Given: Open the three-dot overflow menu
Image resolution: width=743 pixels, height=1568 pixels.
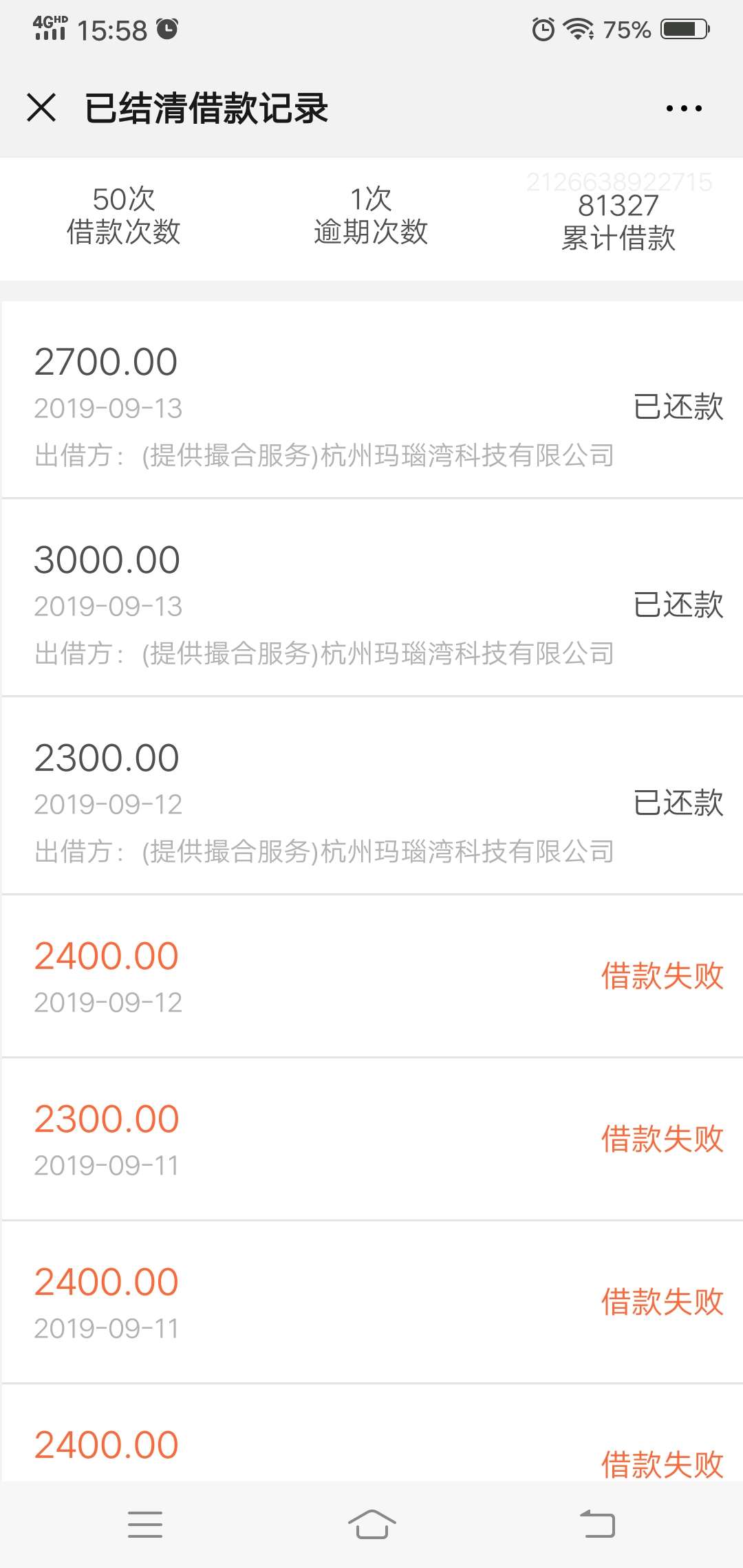Looking at the screenshot, I should tap(684, 108).
